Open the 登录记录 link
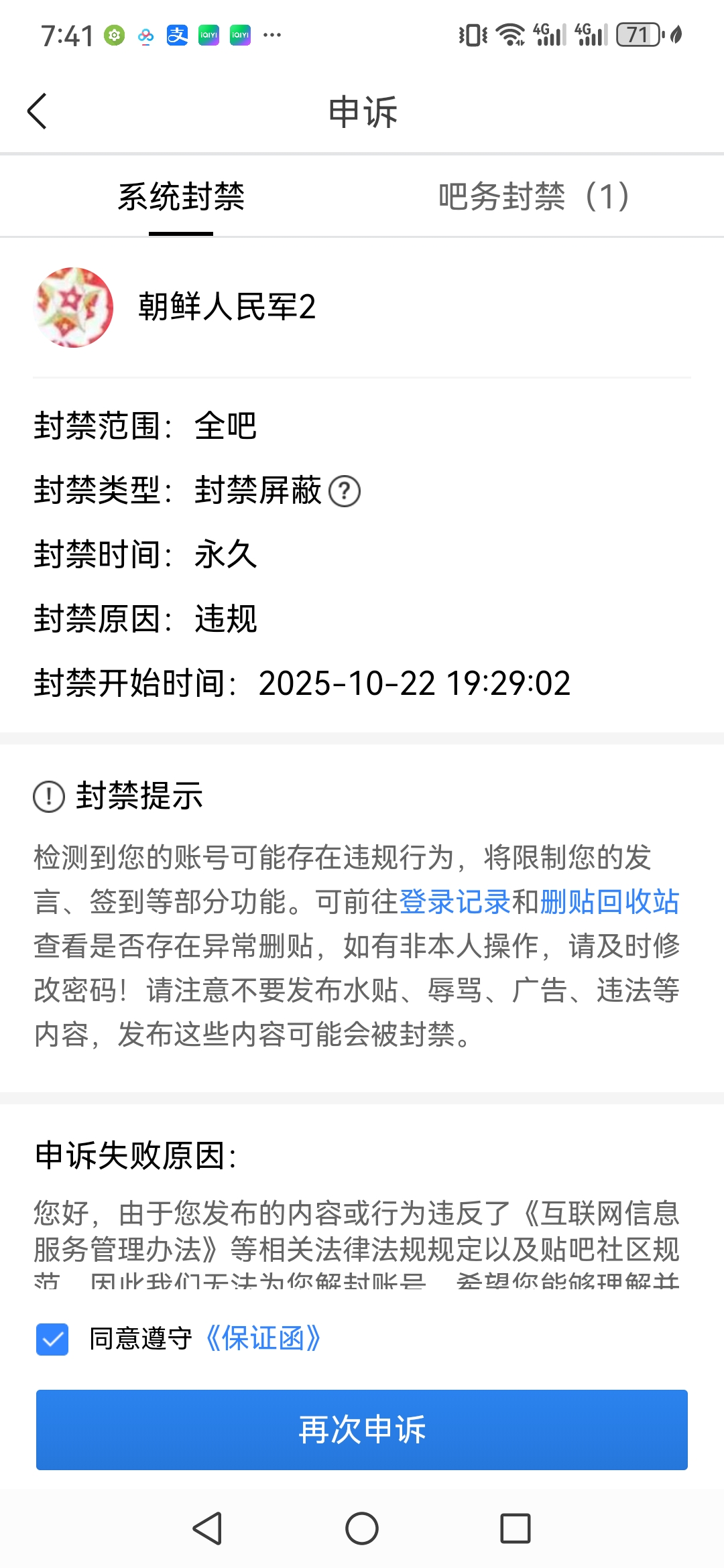 click(x=455, y=901)
